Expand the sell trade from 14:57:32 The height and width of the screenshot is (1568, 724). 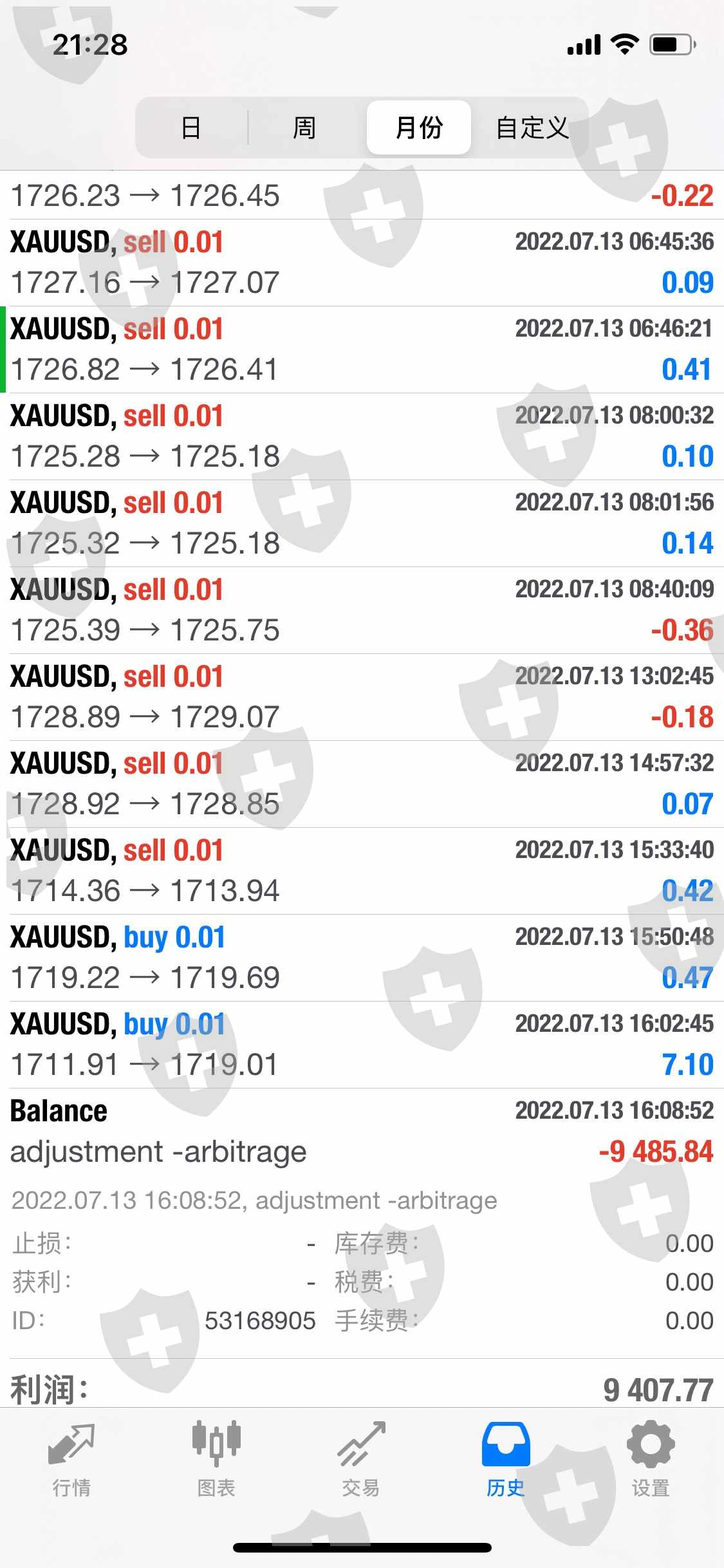click(x=362, y=784)
